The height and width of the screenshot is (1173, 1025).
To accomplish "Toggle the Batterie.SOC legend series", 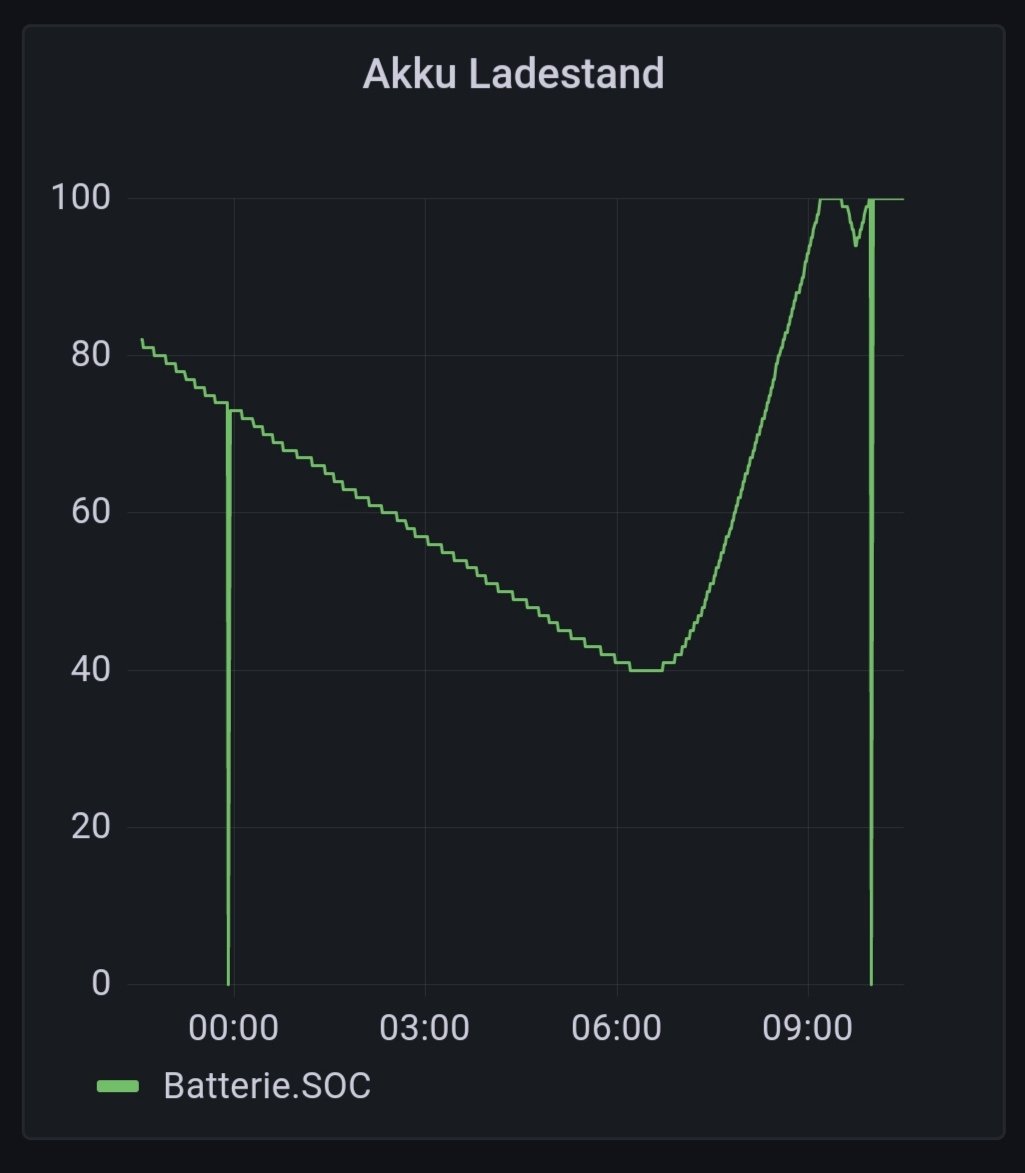I will coord(266,1087).
